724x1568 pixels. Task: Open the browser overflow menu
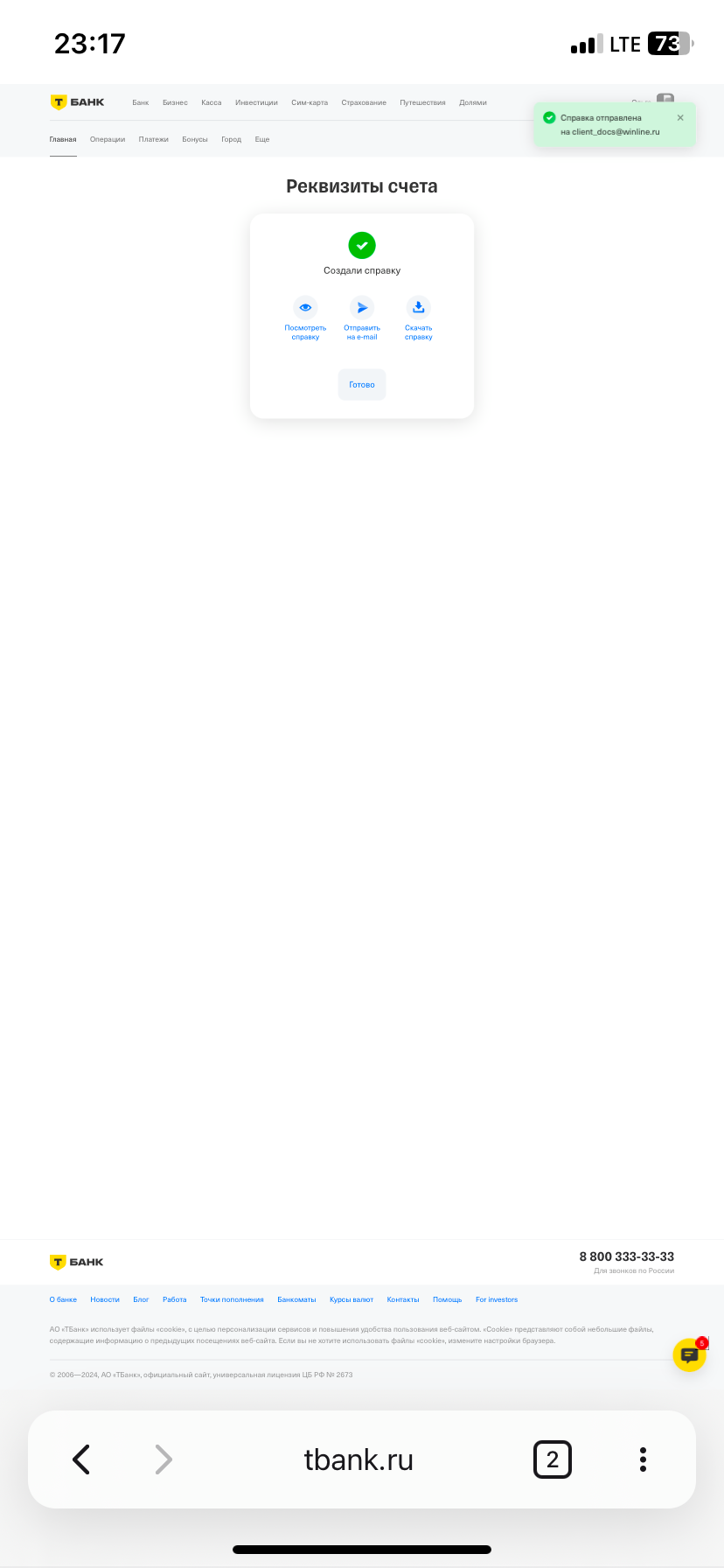click(x=643, y=1459)
